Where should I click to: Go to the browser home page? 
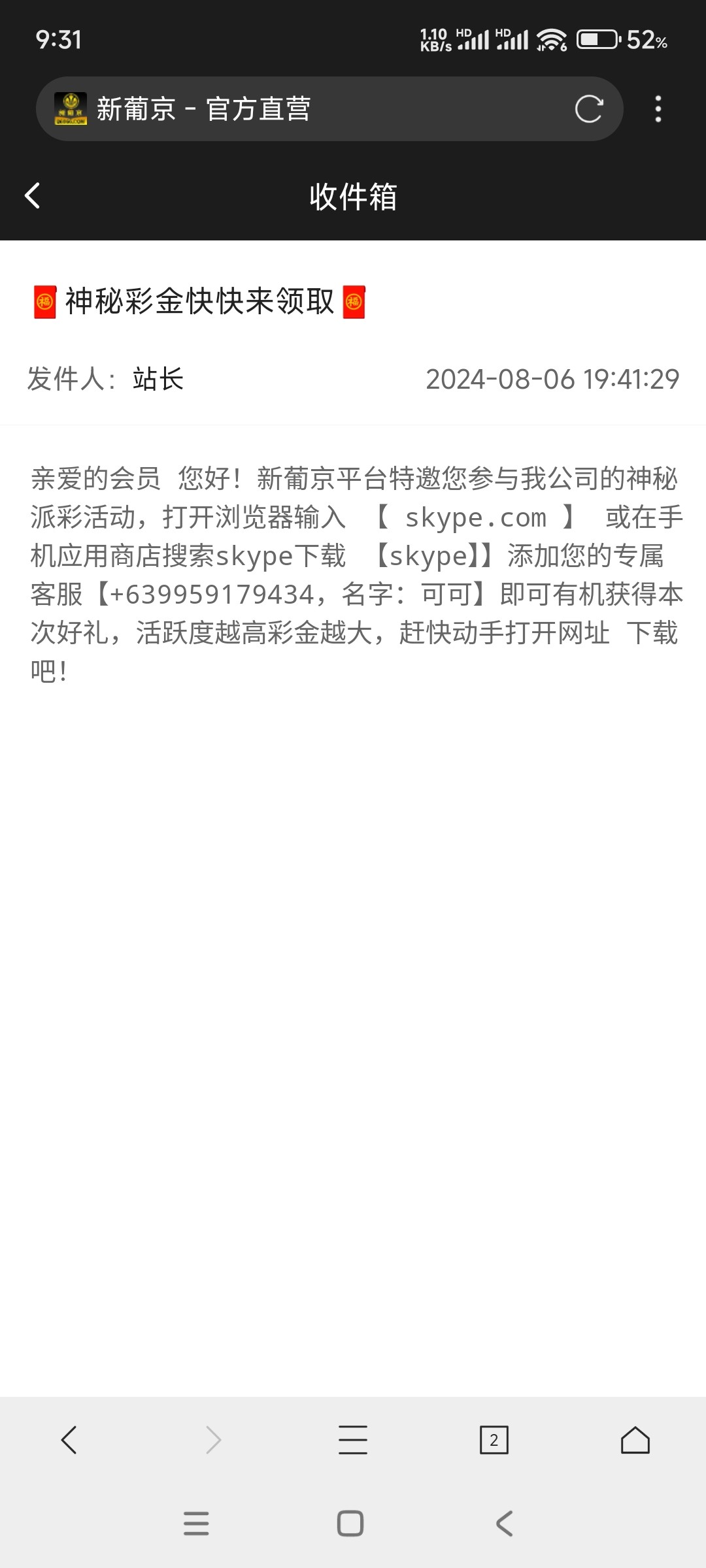pyautogui.click(x=635, y=1440)
